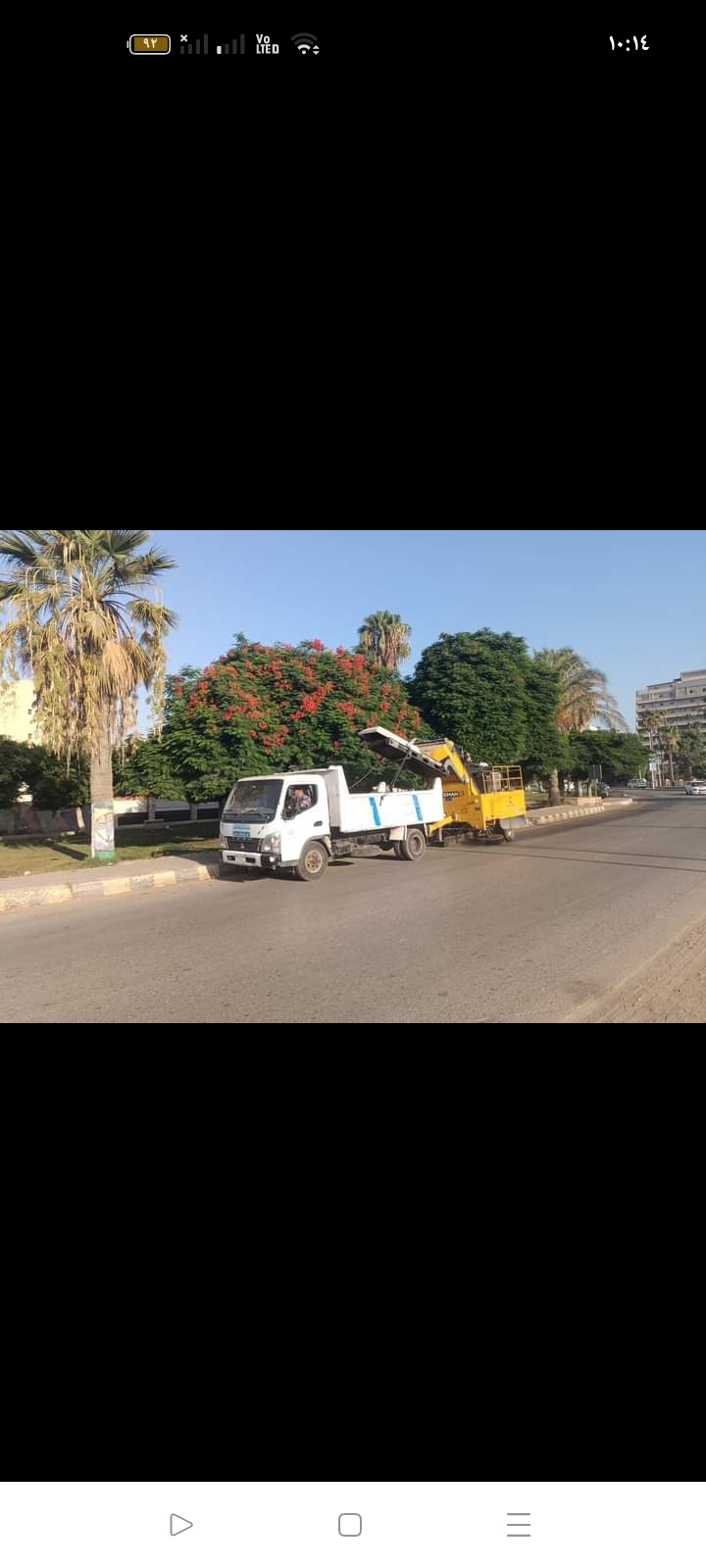Go to the home screen via square button
The width and height of the screenshot is (706, 1568).
click(x=350, y=1525)
